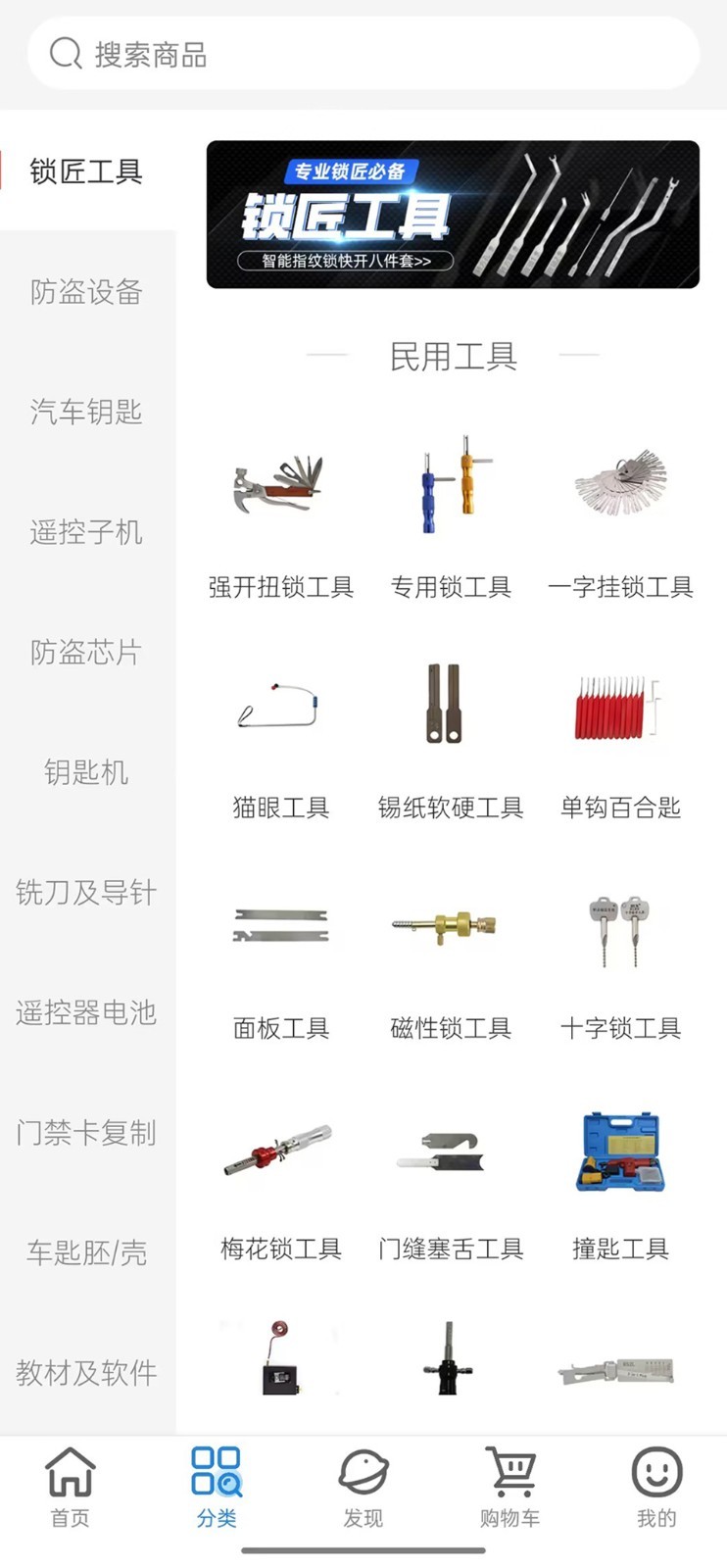Open the 首页 home icon
This screenshot has height=1568, width=727.
[x=67, y=1472]
